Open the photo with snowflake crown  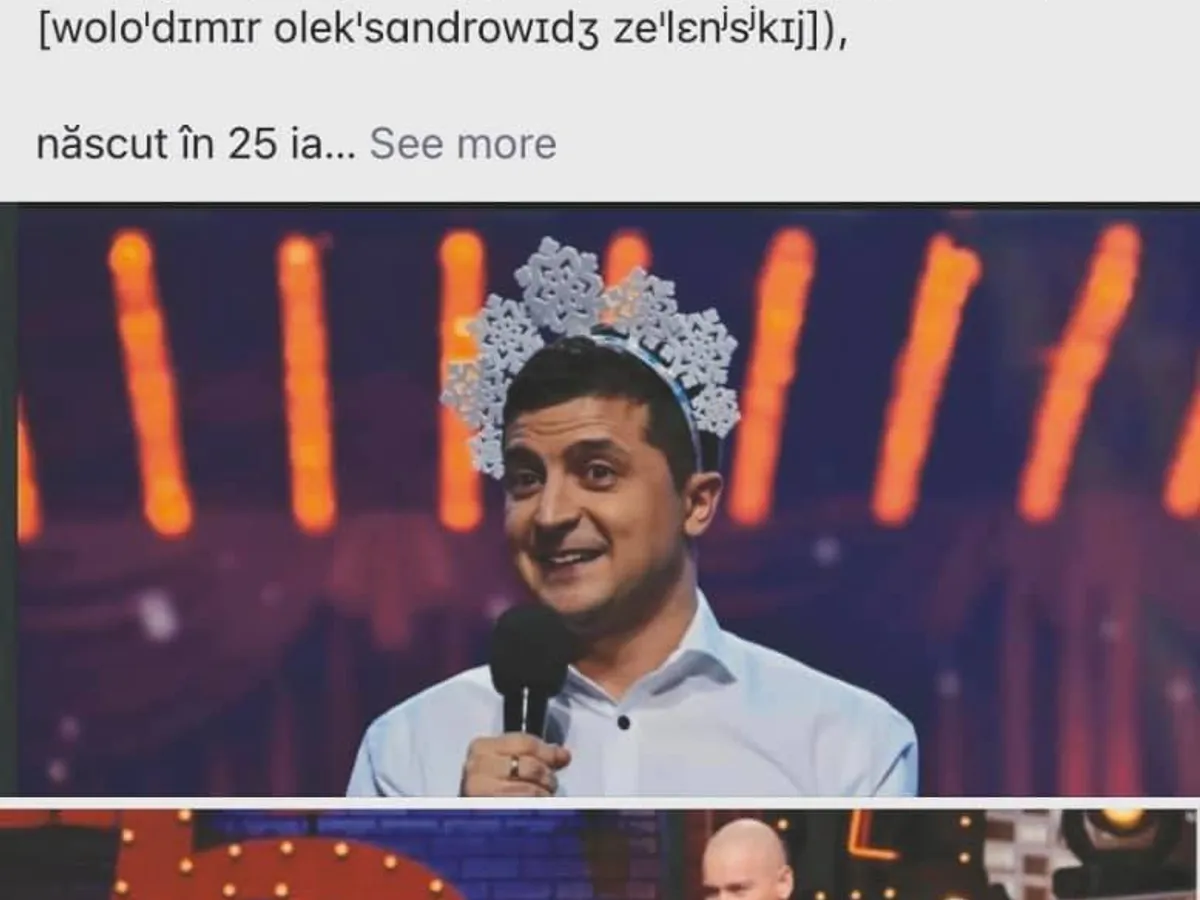click(x=600, y=500)
